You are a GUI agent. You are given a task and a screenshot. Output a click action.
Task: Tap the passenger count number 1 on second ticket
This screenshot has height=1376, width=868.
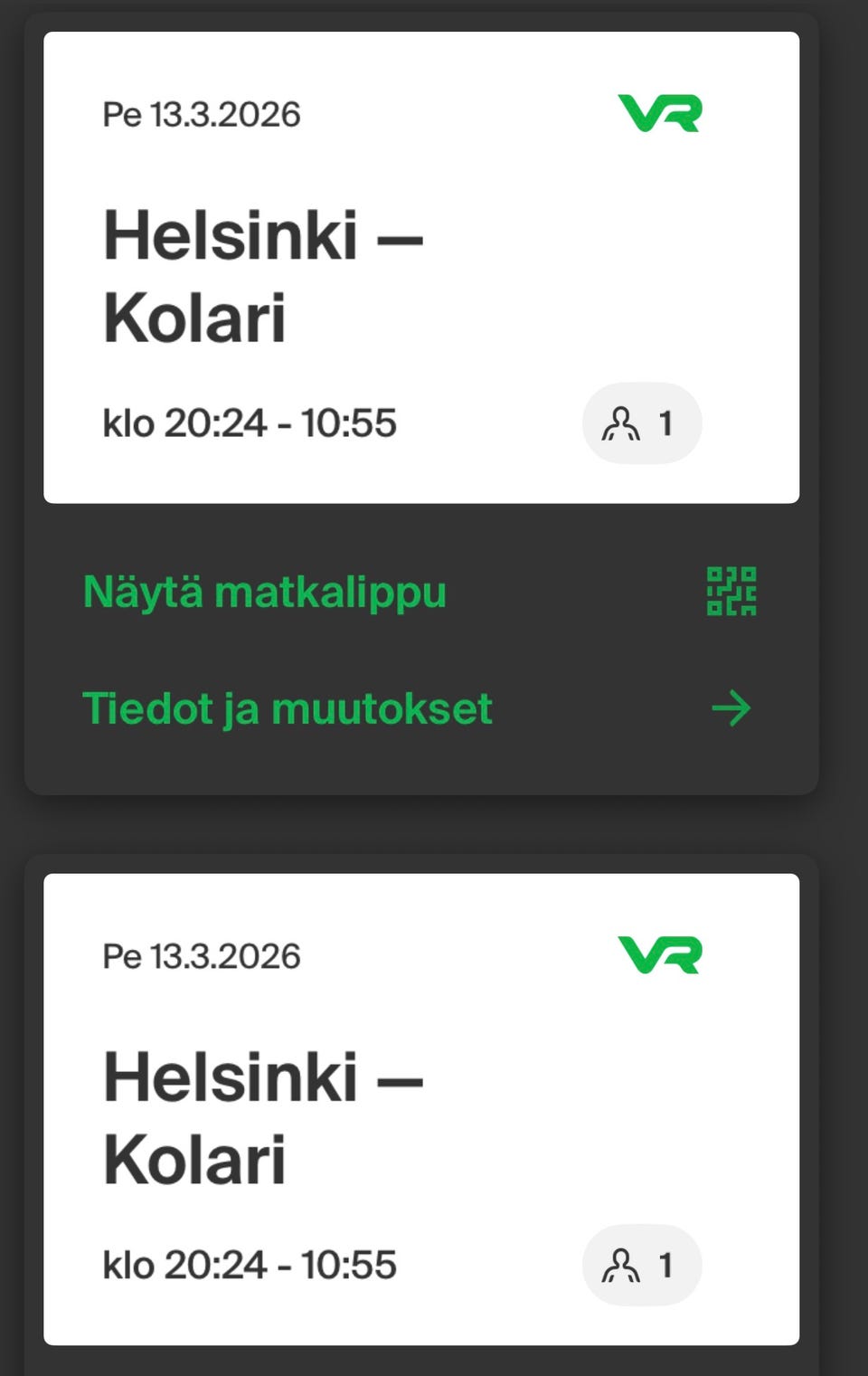(666, 1265)
